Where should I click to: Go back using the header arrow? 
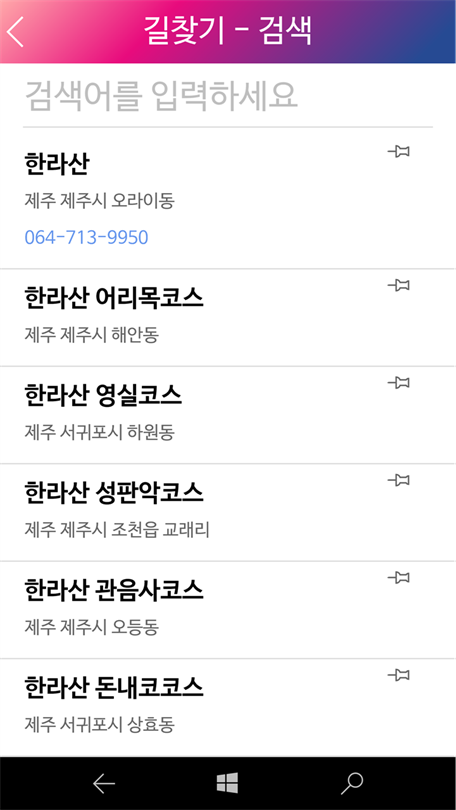15,32
